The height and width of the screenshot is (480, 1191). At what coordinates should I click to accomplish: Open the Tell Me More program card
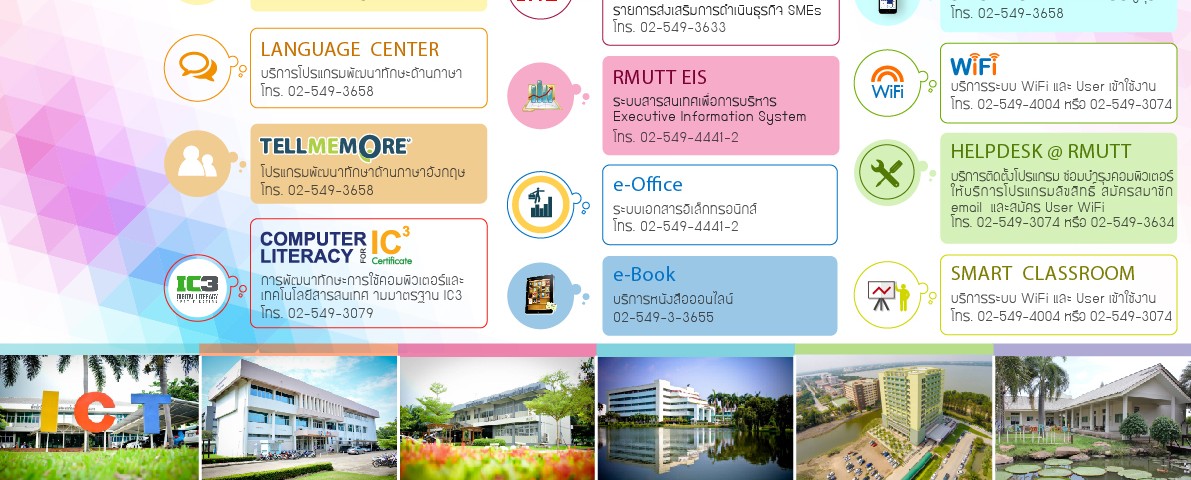pos(368,164)
